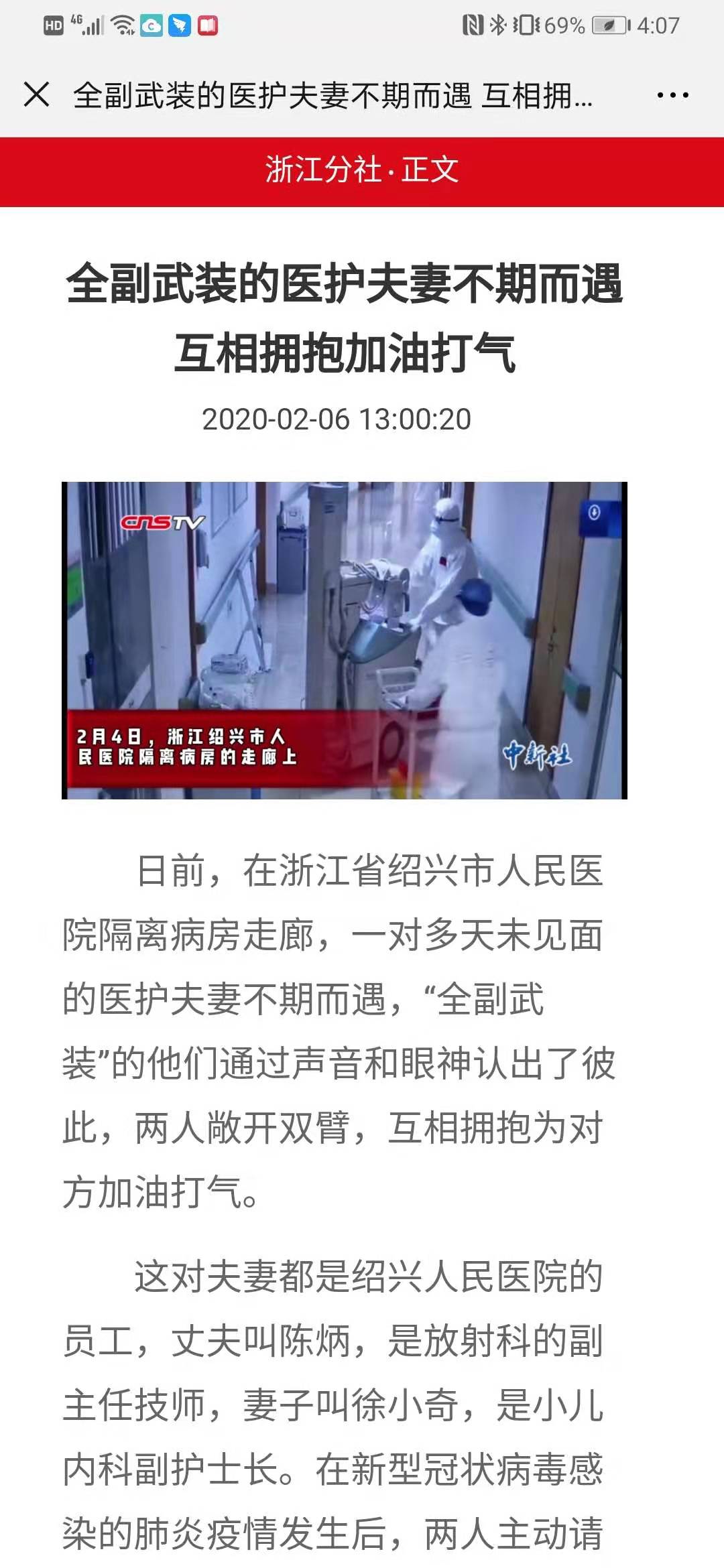The image size is (724, 1568).
Task: Open the three-dot overflow menu
Action: tap(672, 95)
